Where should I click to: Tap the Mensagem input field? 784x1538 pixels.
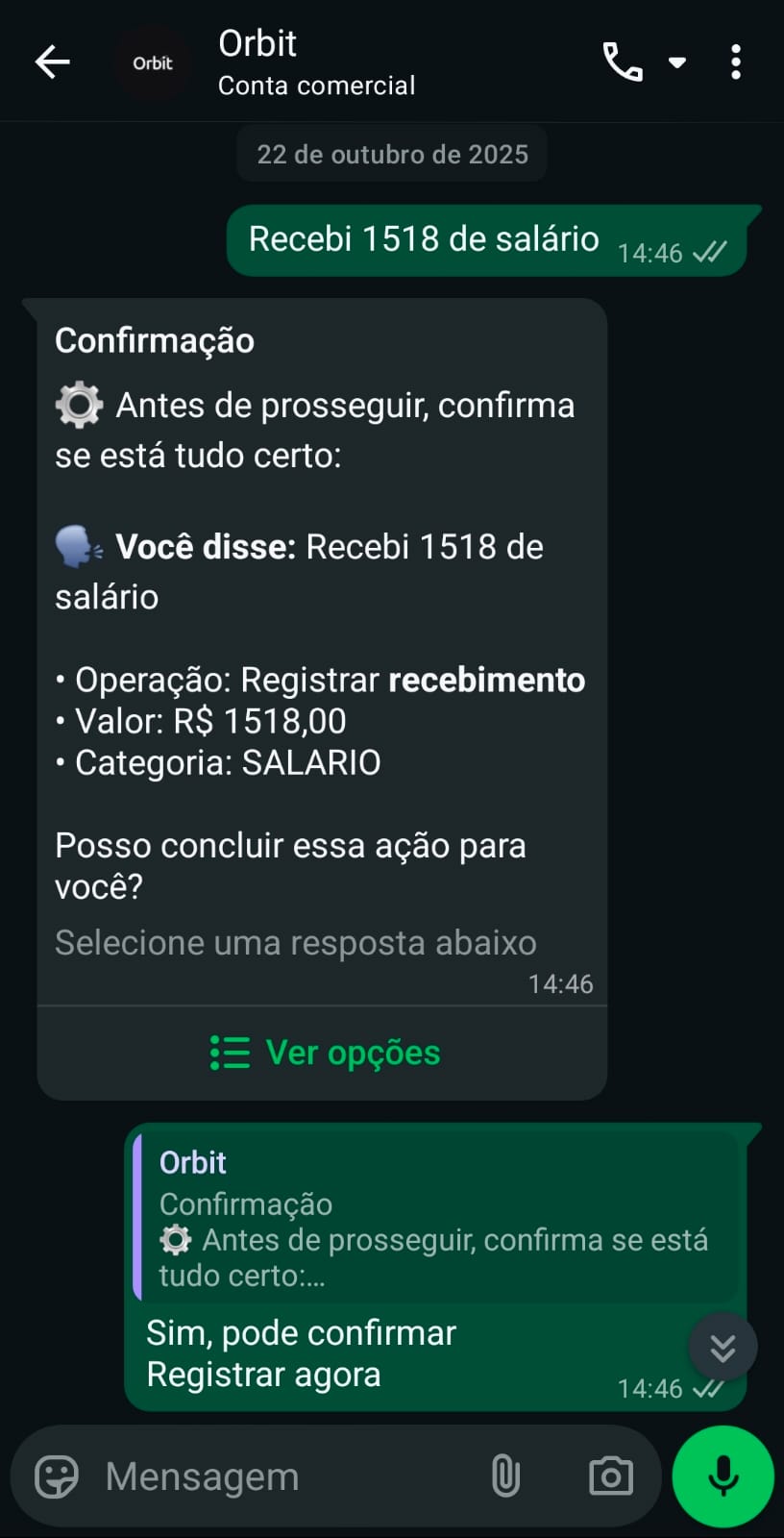(240, 1476)
